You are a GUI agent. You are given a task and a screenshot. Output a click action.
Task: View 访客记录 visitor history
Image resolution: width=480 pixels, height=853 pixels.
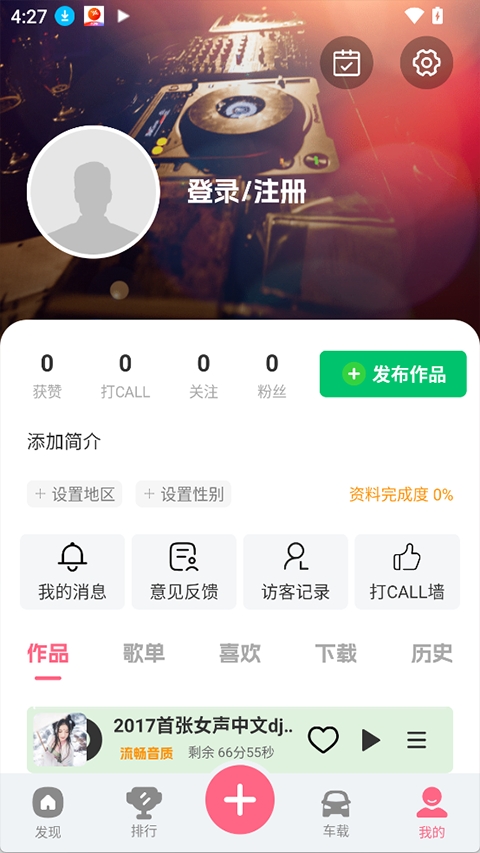(296, 572)
